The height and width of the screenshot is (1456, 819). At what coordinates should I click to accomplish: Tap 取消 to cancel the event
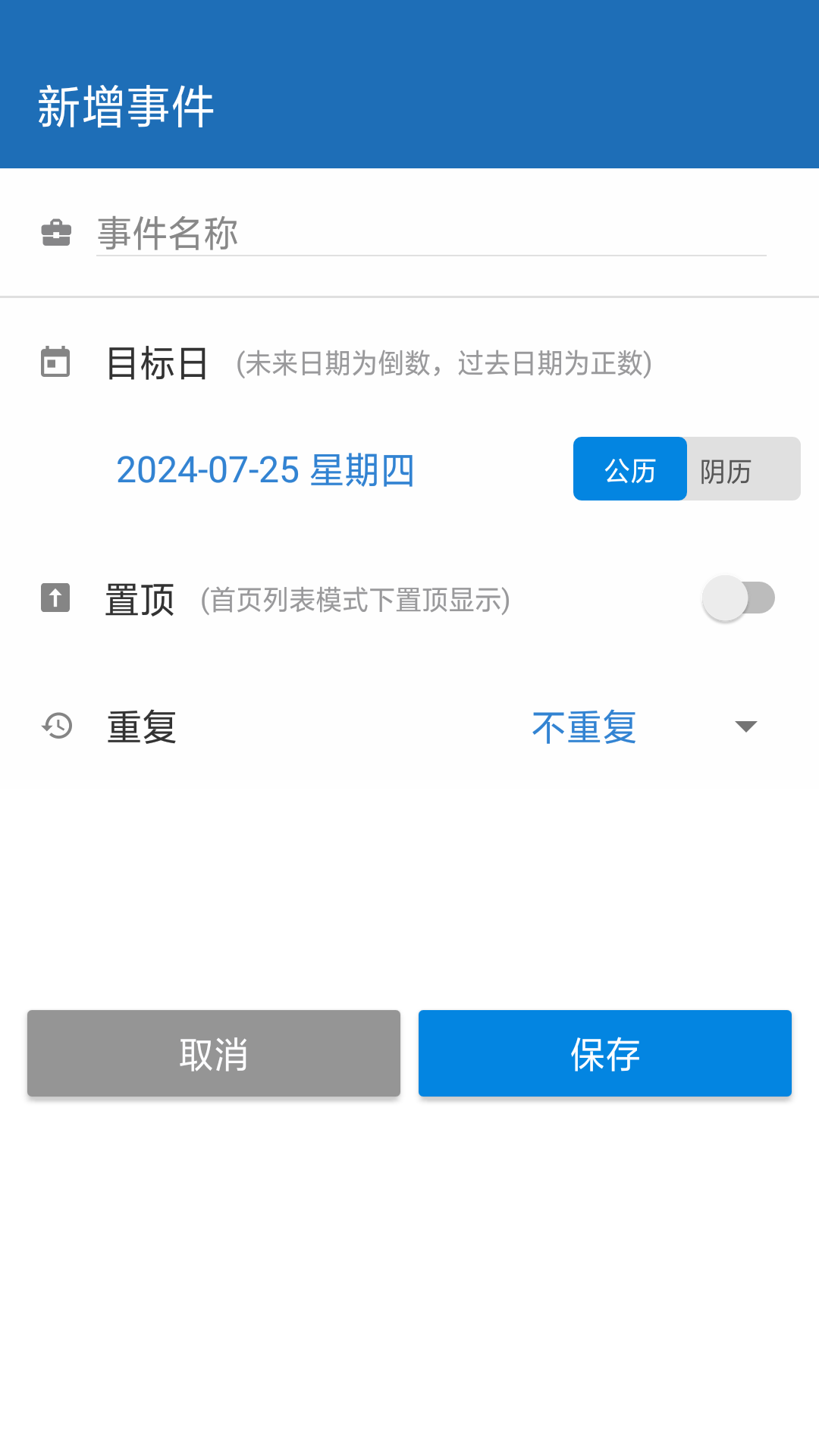(214, 1053)
